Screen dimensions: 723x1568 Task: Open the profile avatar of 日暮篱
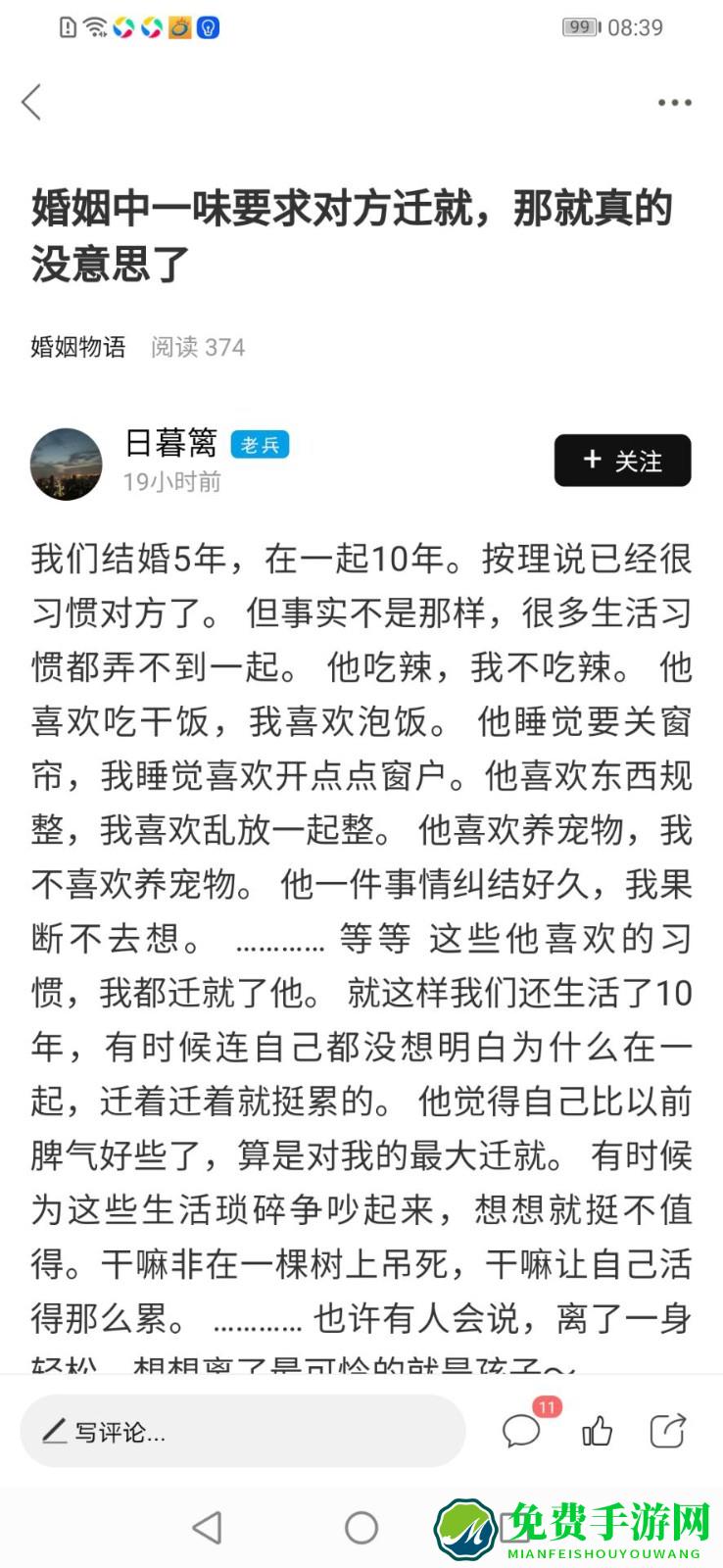[x=67, y=464]
